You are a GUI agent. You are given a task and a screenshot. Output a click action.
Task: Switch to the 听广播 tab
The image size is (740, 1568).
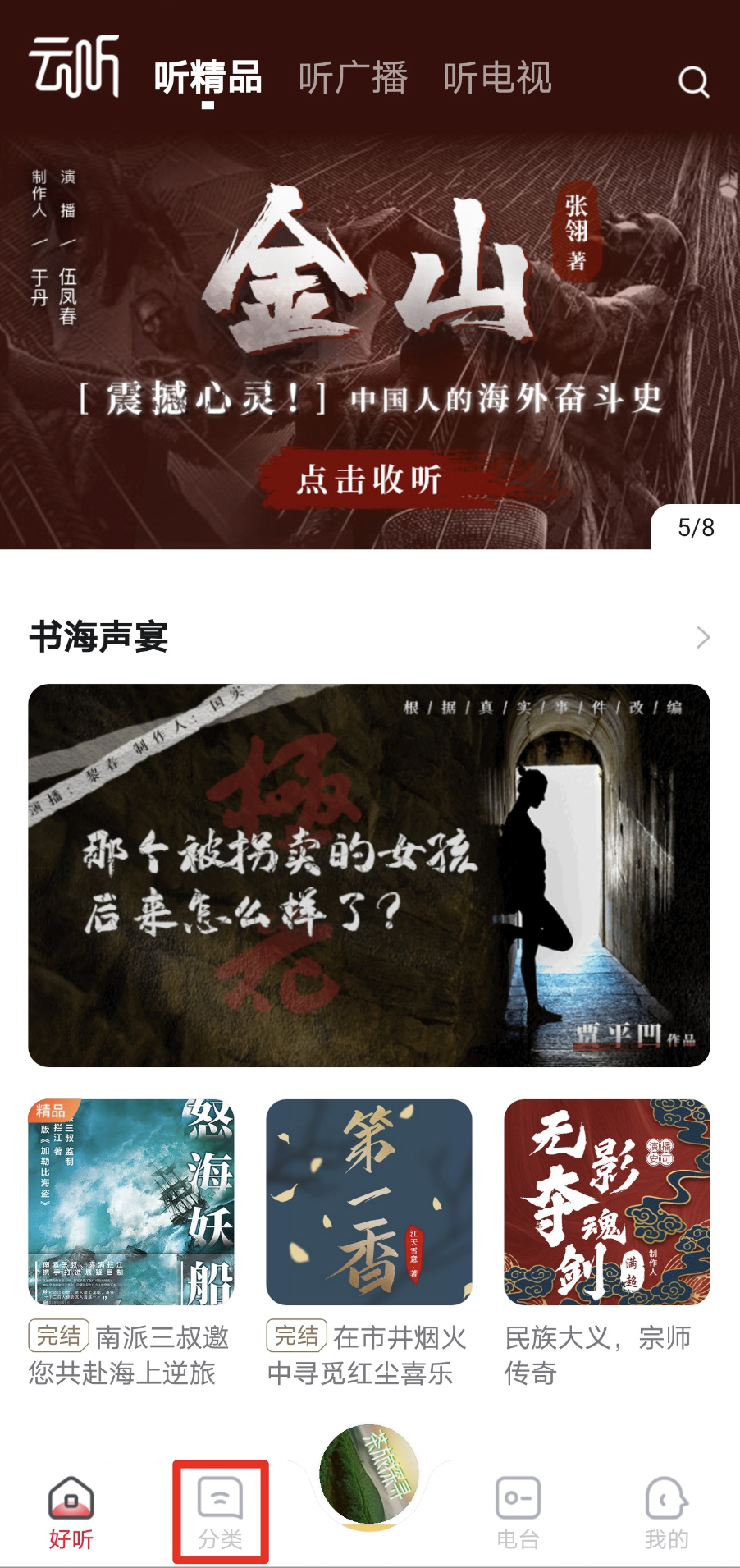tap(353, 79)
